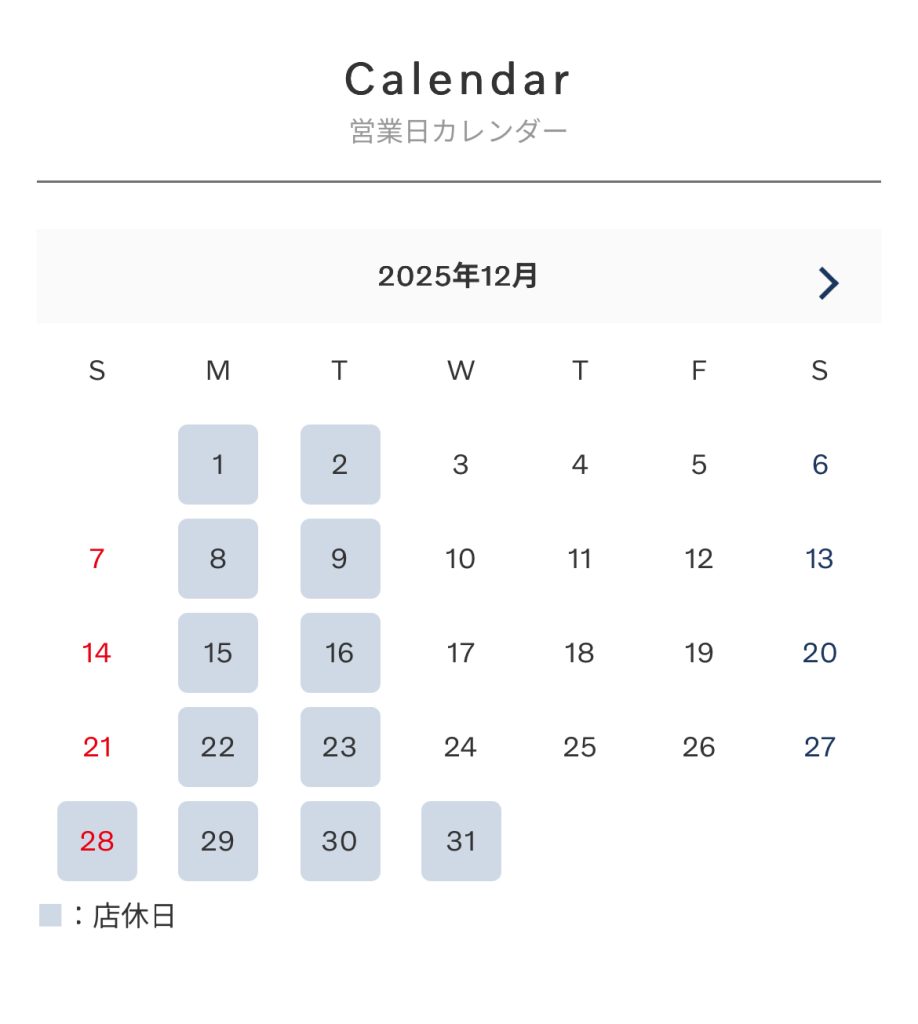
Task: Go to the next month in calendar
Action: [827, 283]
